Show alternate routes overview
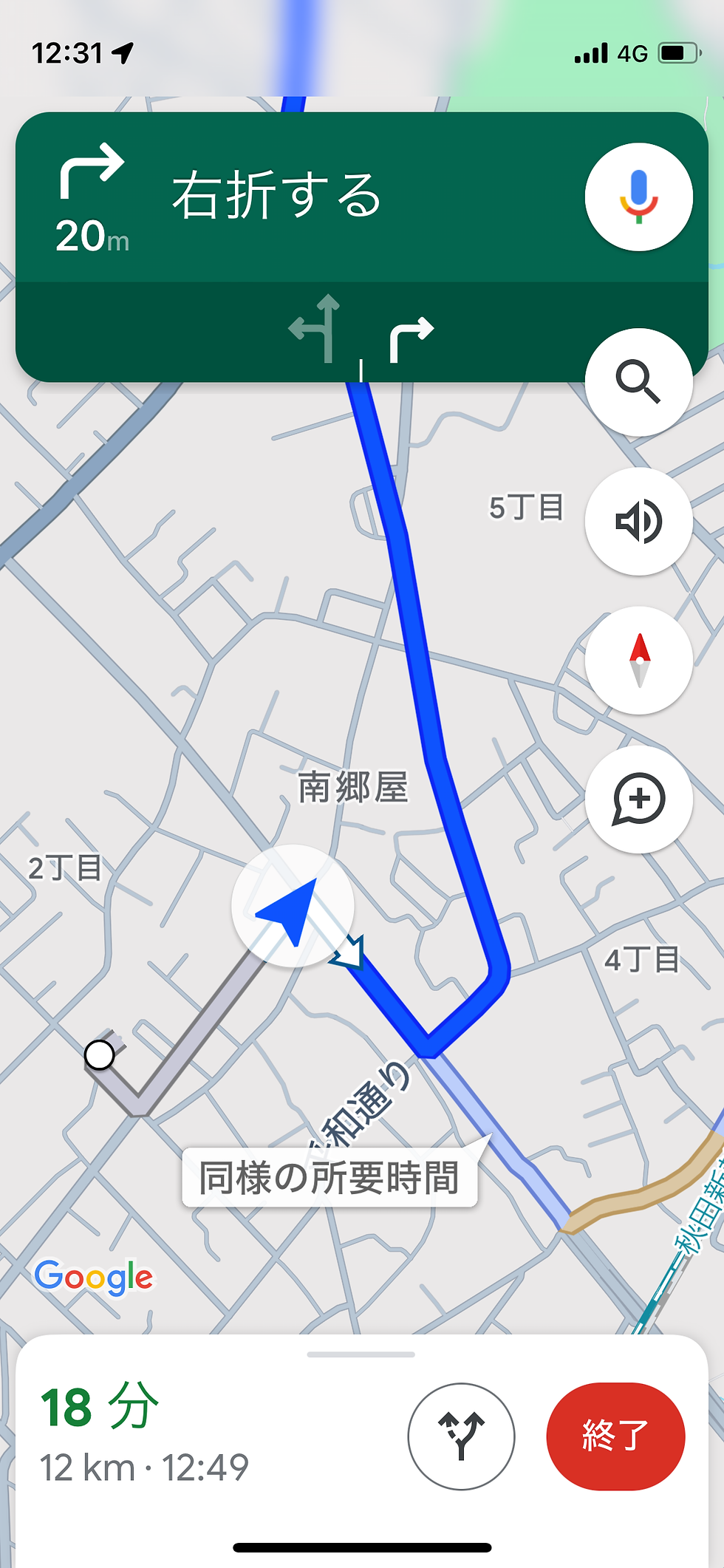The image size is (724, 1568). pos(461,1436)
